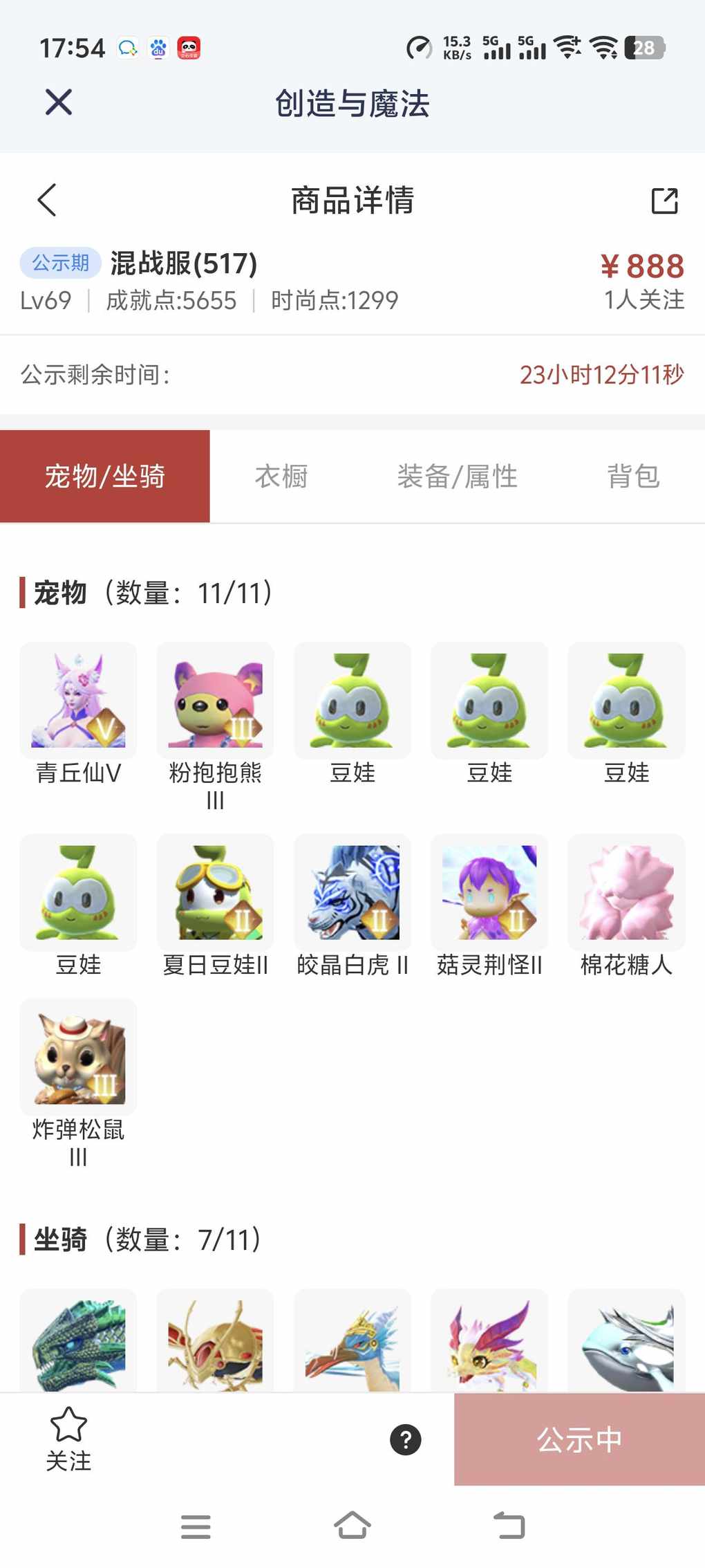The height and width of the screenshot is (1568, 705).
Task: Switch to the 衣橱 tab
Action: click(281, 477)
